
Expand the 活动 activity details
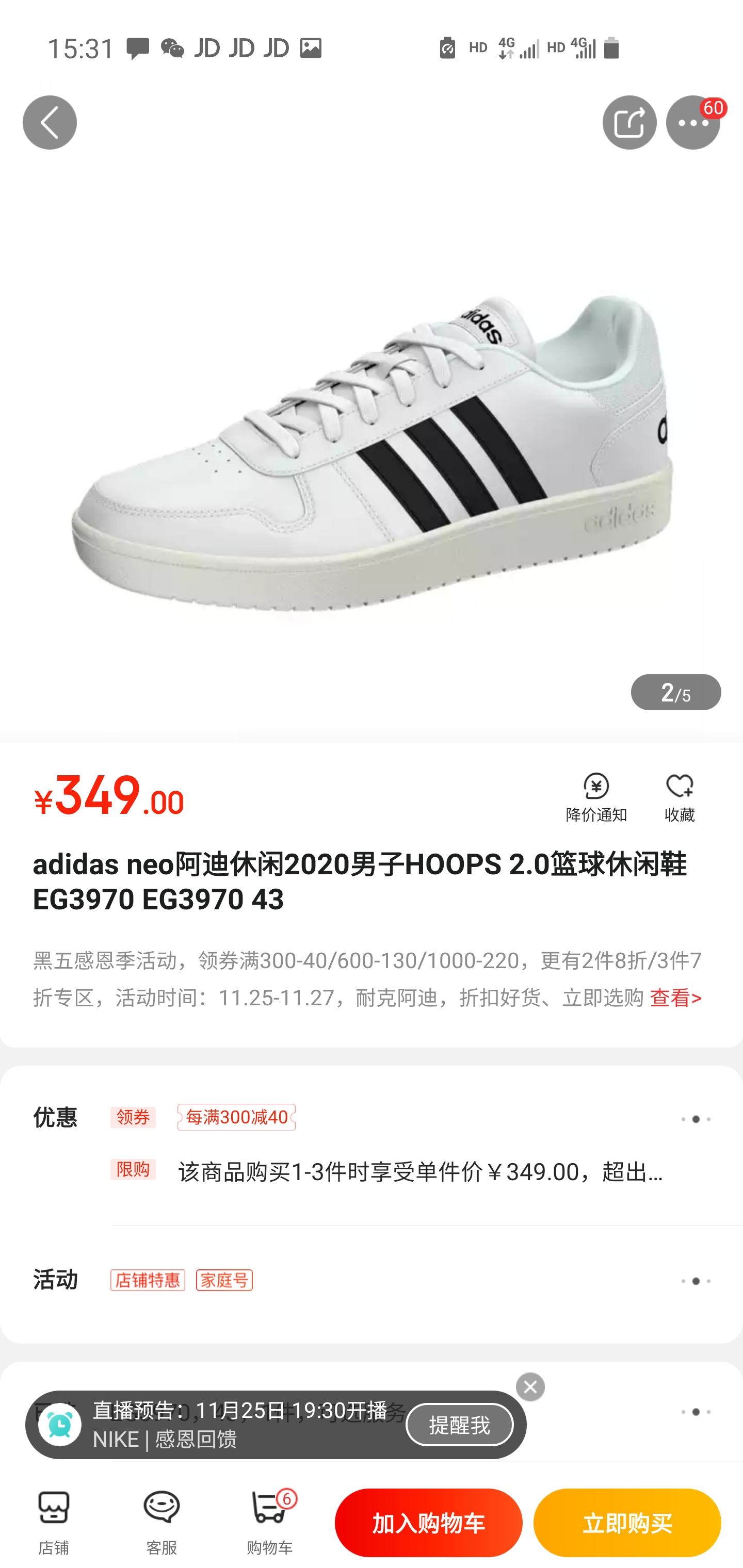point(696,1281)
